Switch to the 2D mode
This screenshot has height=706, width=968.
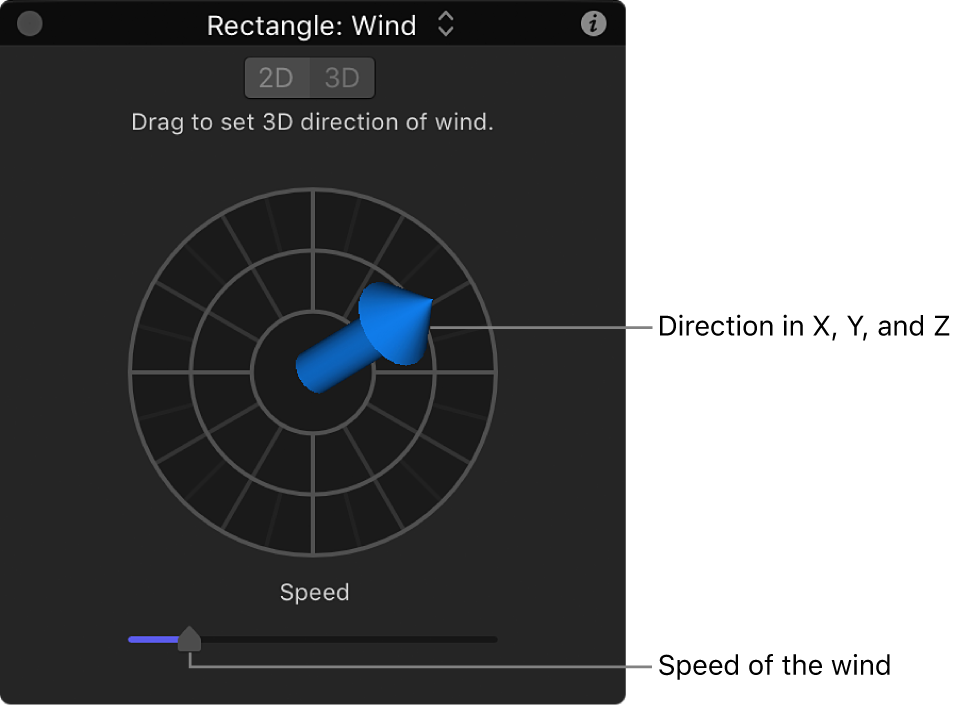point(277,78)
